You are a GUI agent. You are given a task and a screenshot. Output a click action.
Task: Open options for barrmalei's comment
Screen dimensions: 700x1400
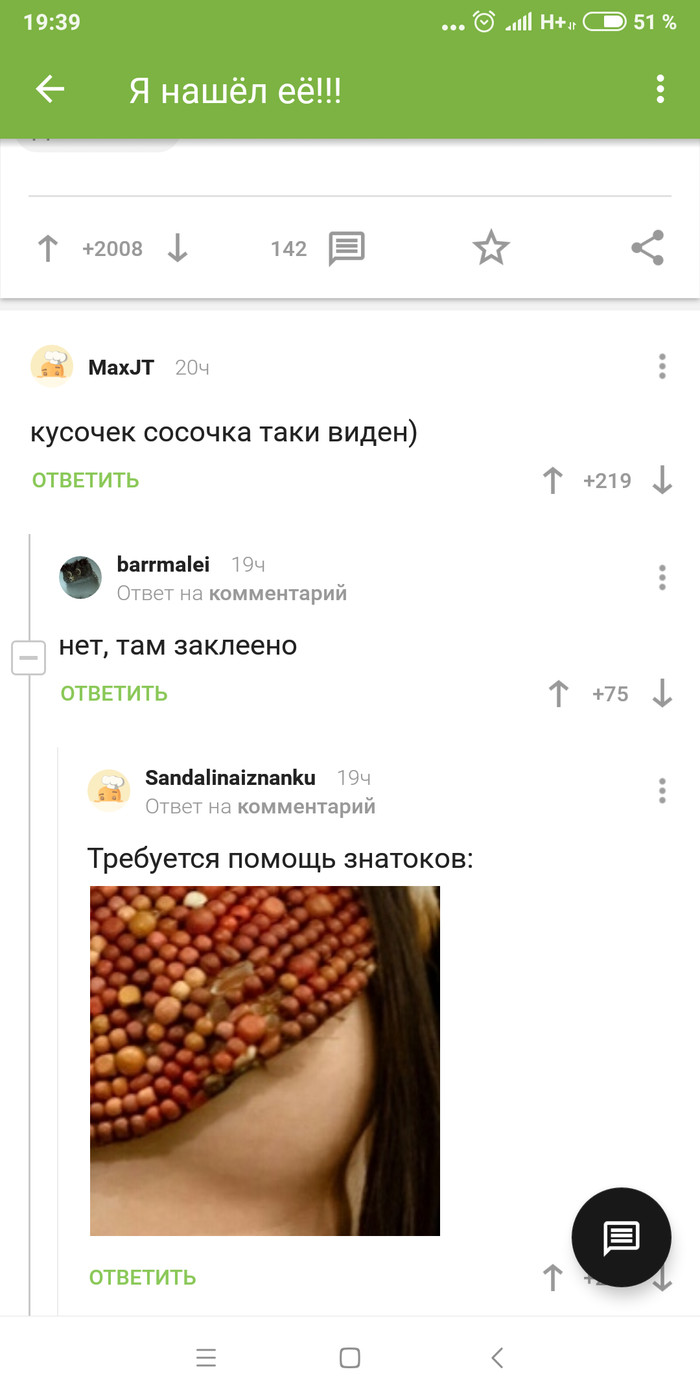662,577
